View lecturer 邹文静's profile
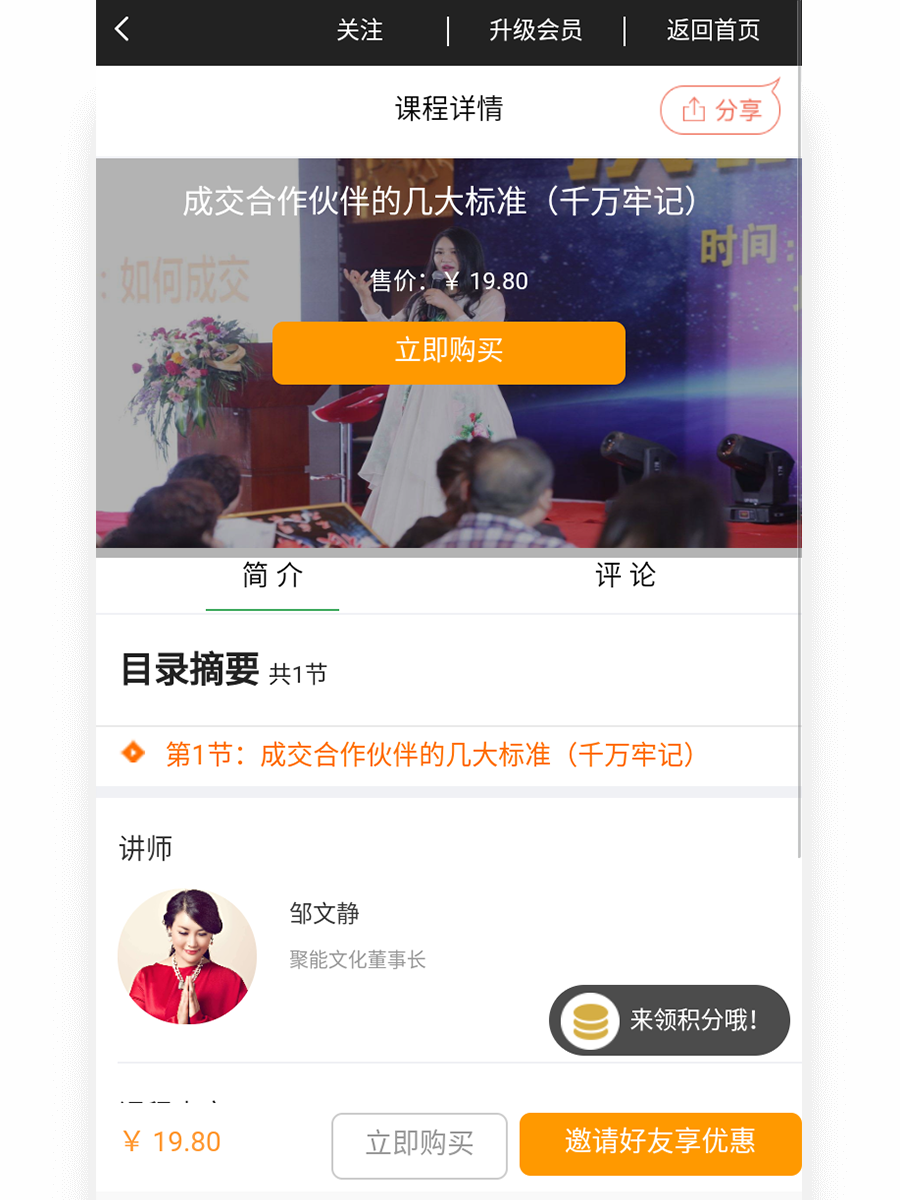This screenshot has height=1200, width=900. pos(187,956)
